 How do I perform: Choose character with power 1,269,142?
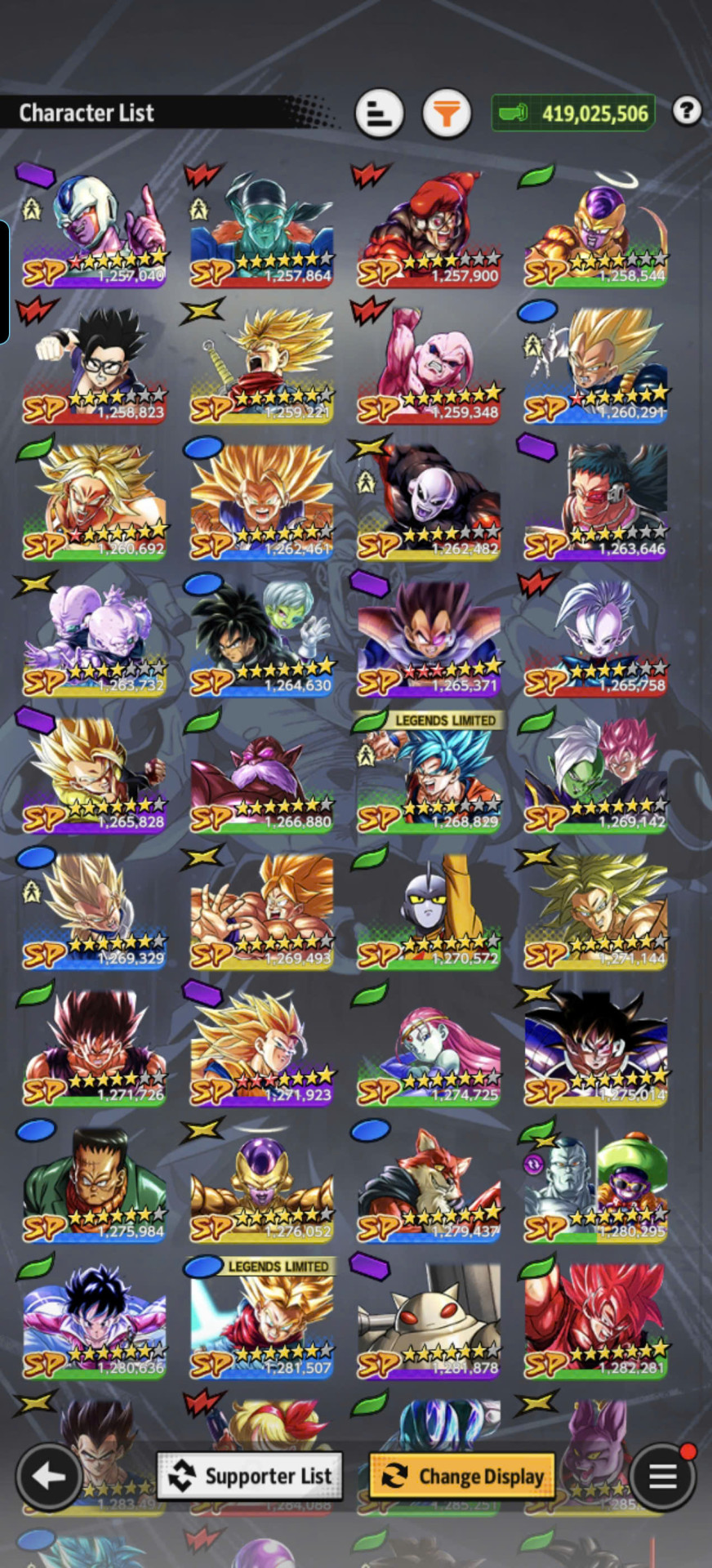(595, 775)
